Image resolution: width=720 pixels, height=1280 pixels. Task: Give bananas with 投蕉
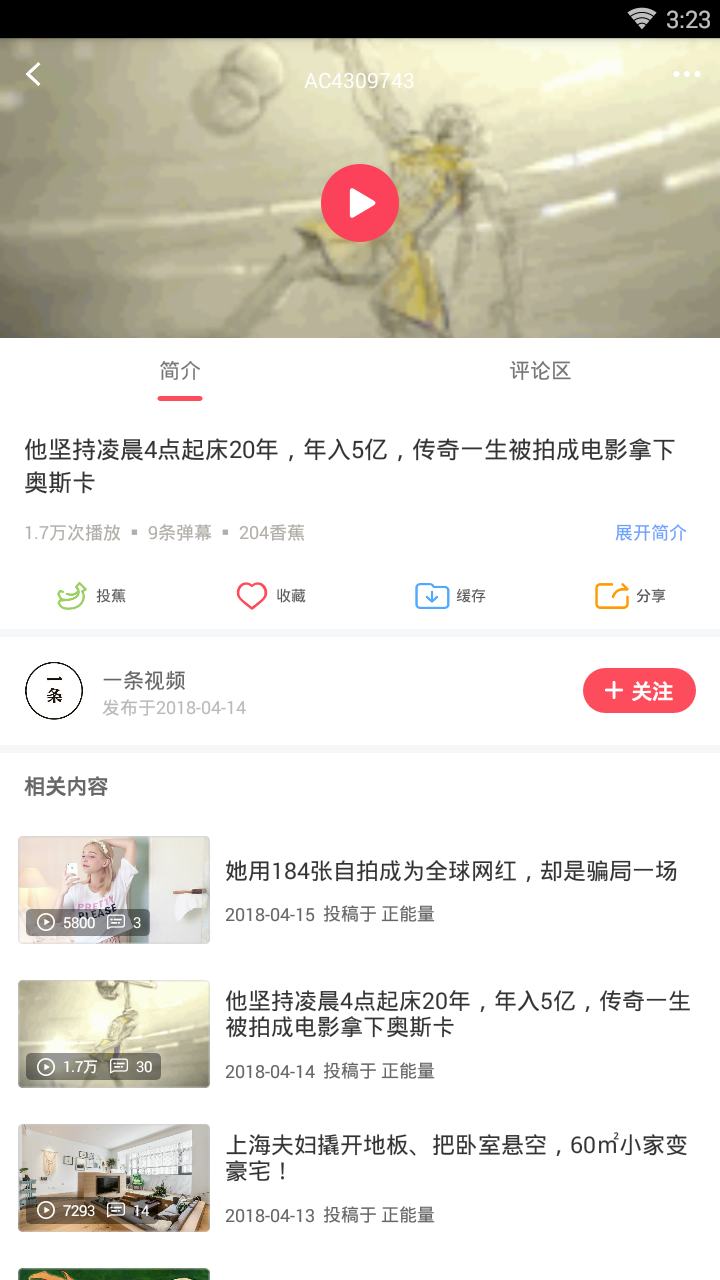tap(92, 596)
